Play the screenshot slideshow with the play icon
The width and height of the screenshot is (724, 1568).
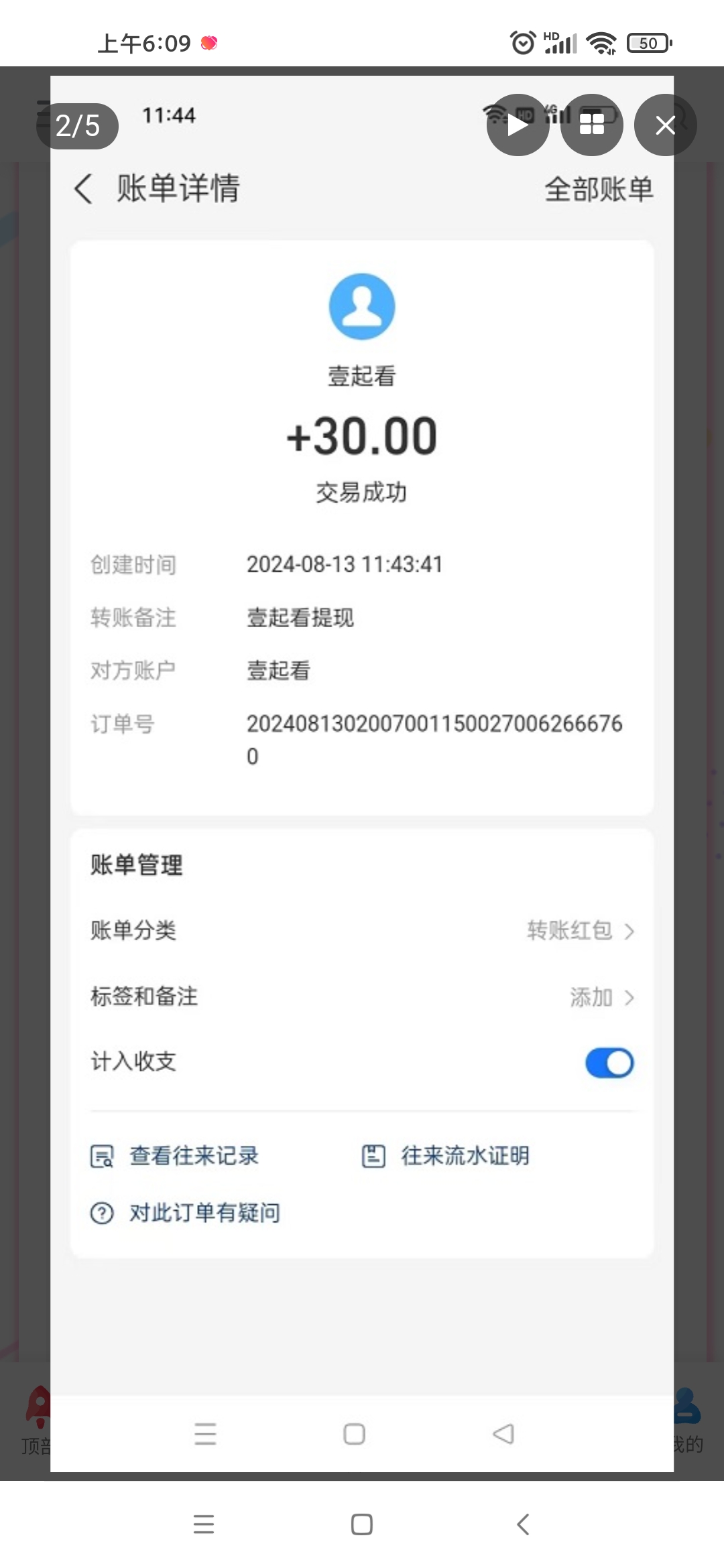[x=518, y=125]
